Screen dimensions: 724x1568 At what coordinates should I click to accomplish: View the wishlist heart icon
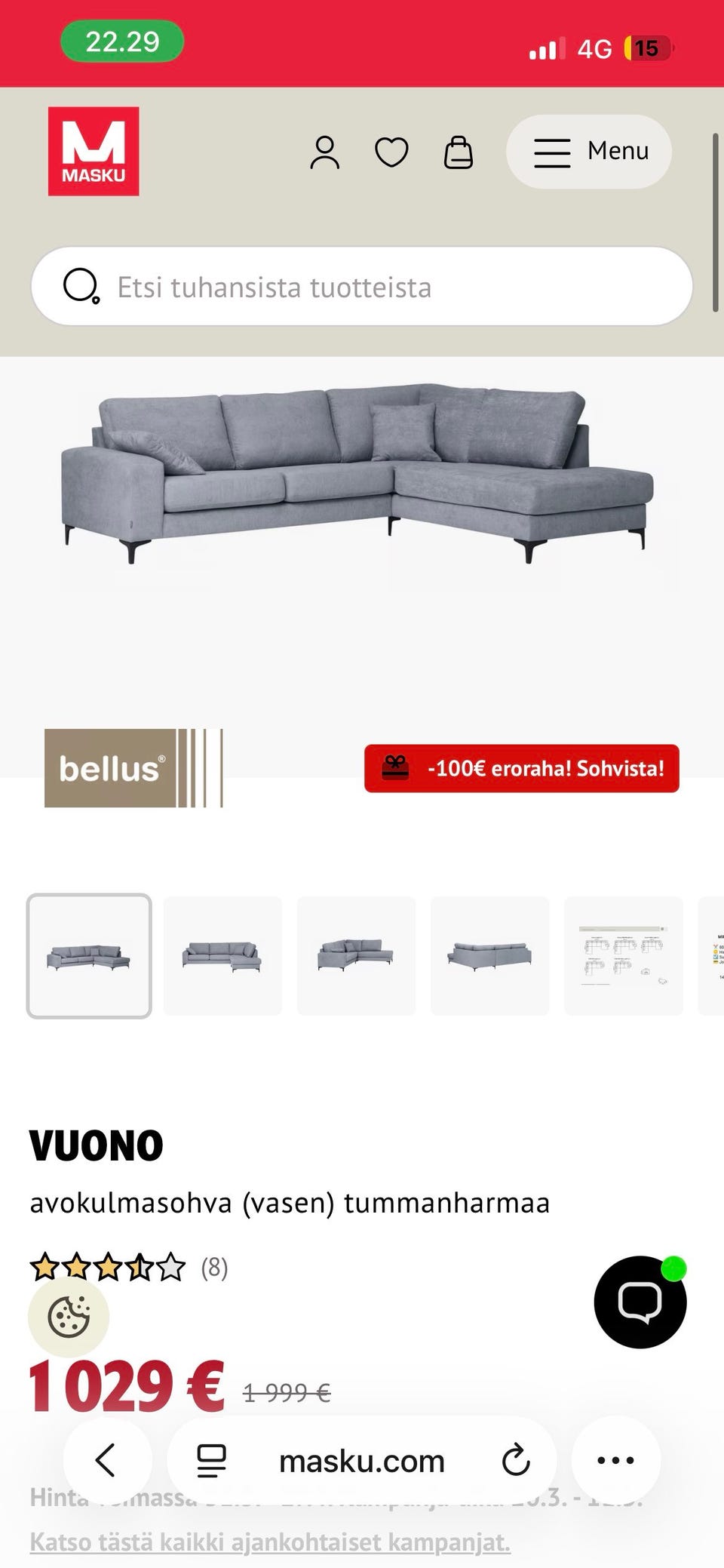(391, 152)
